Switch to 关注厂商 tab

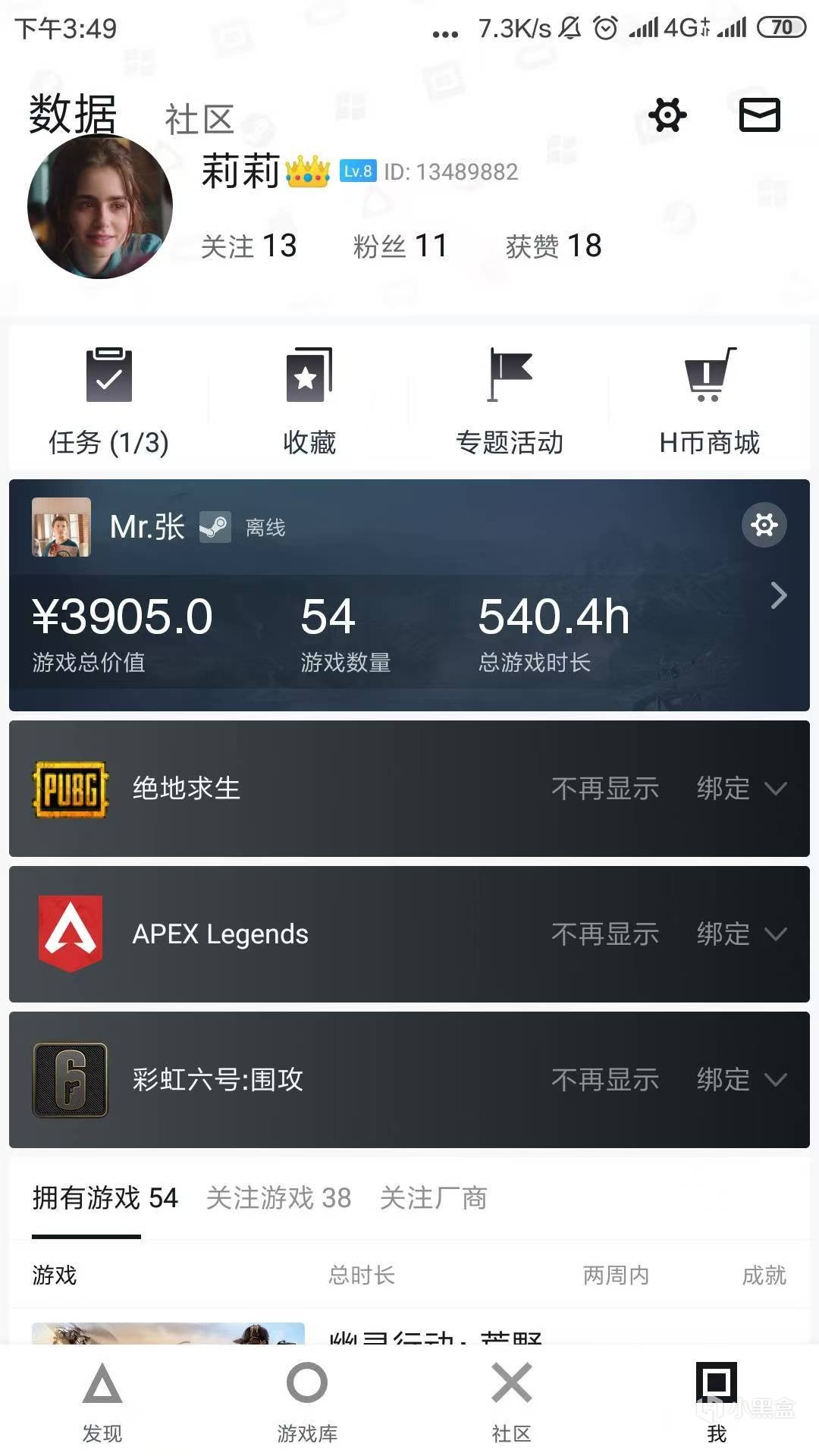pos(433,1198)
